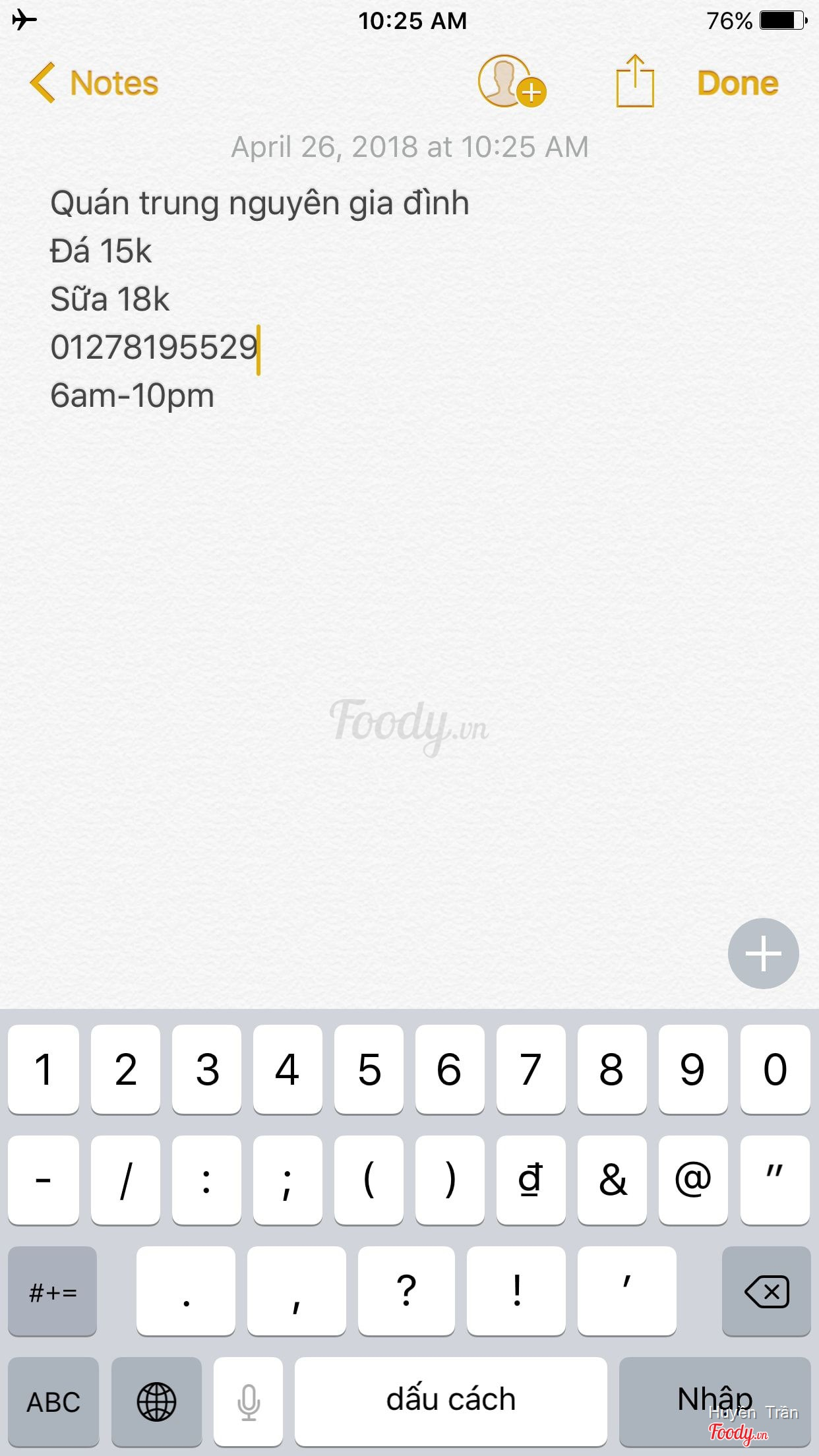Tap the globe key to change language
This screenshot has height=1456, width=819.
(x=156, y=1401)
